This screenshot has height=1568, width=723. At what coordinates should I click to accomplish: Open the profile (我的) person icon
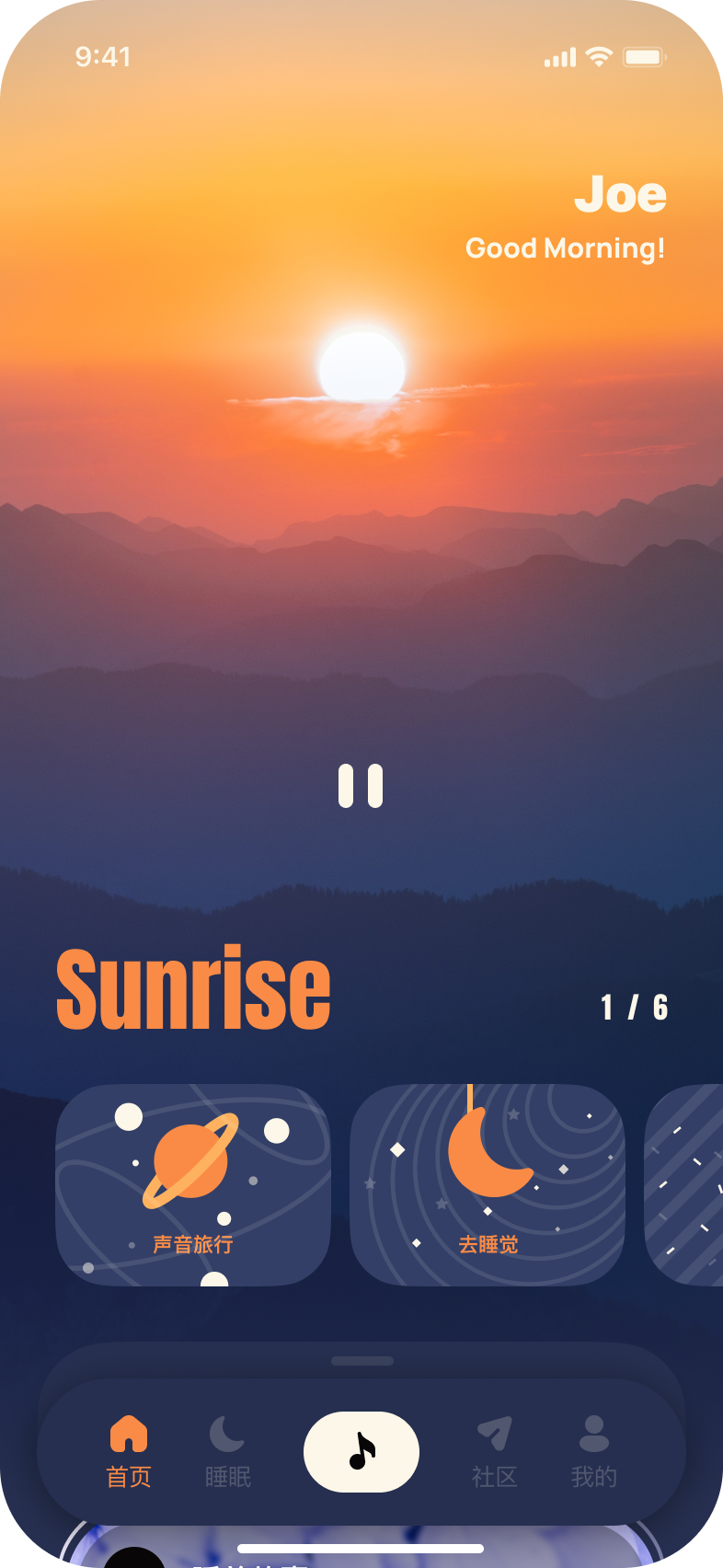click(594, 1434)
